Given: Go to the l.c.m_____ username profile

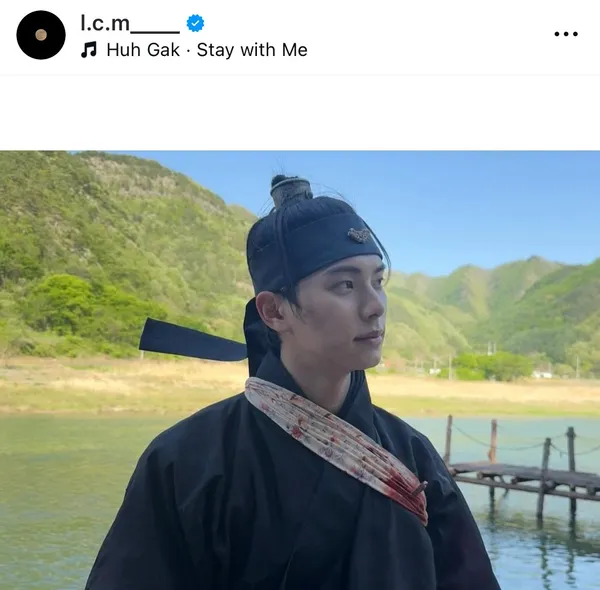Looking at the screenshot, I should pos(130,23).
